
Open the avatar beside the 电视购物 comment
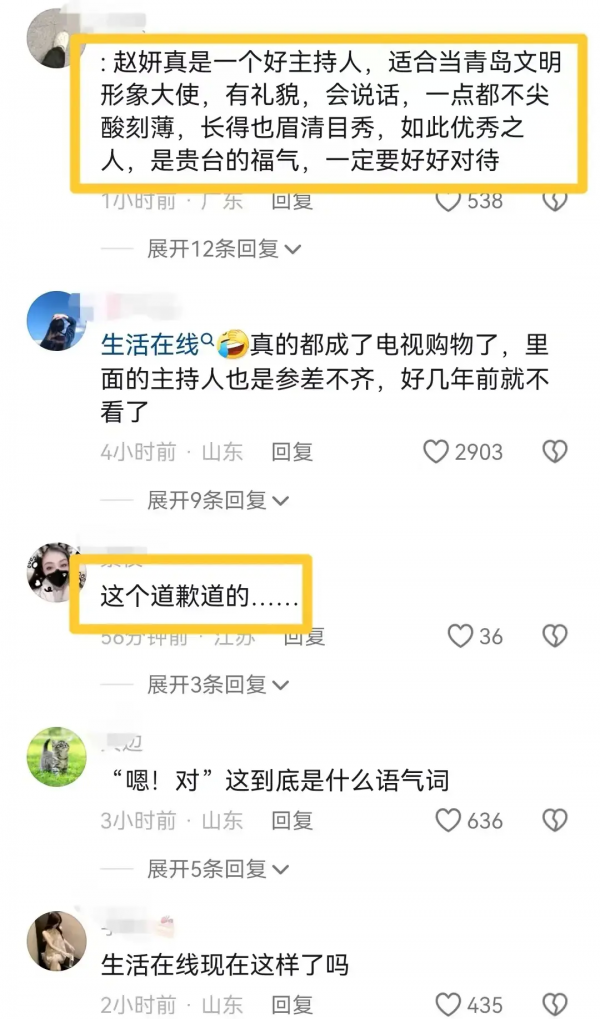pos(56,321)
